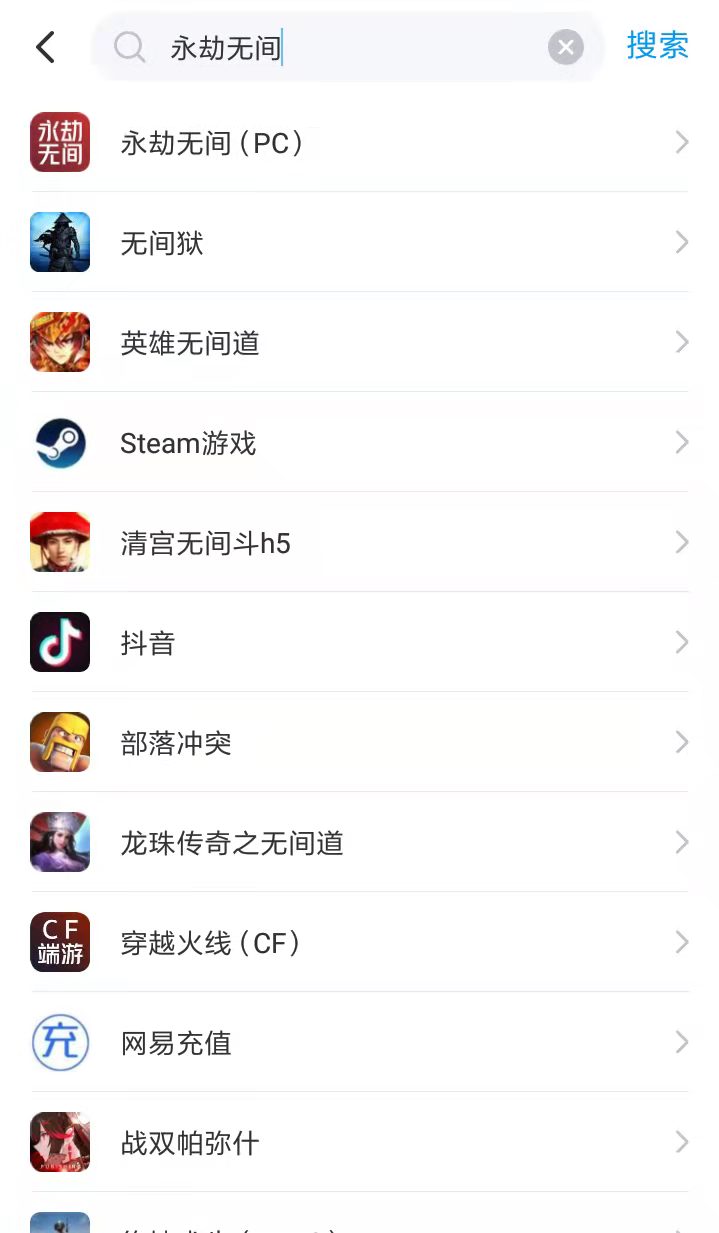The width and height of the screenshot is (719, 1233).
Task: Open 英雄无间道 result
Action: coord(360,343)
